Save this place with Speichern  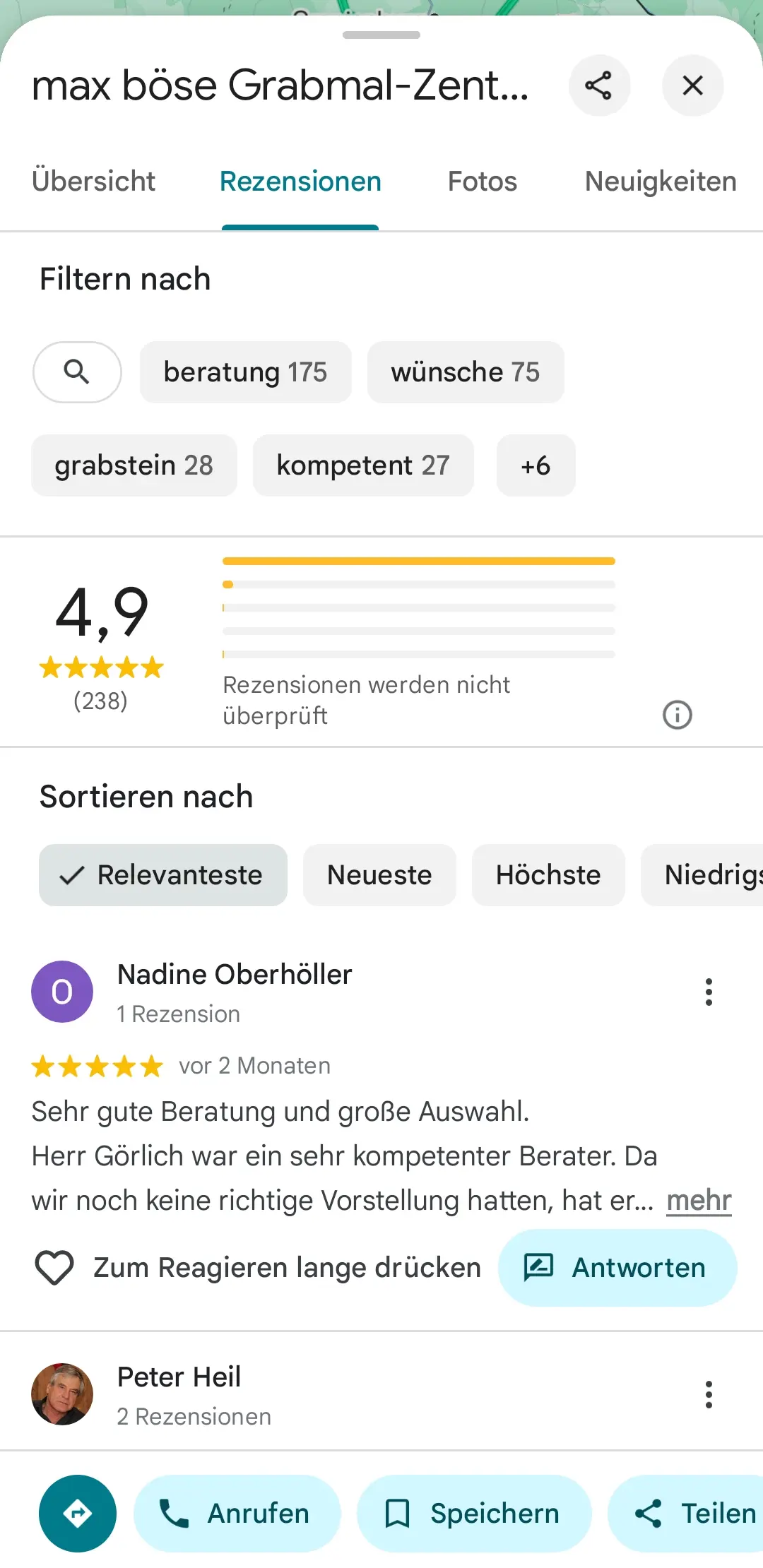pos(474,1514)
